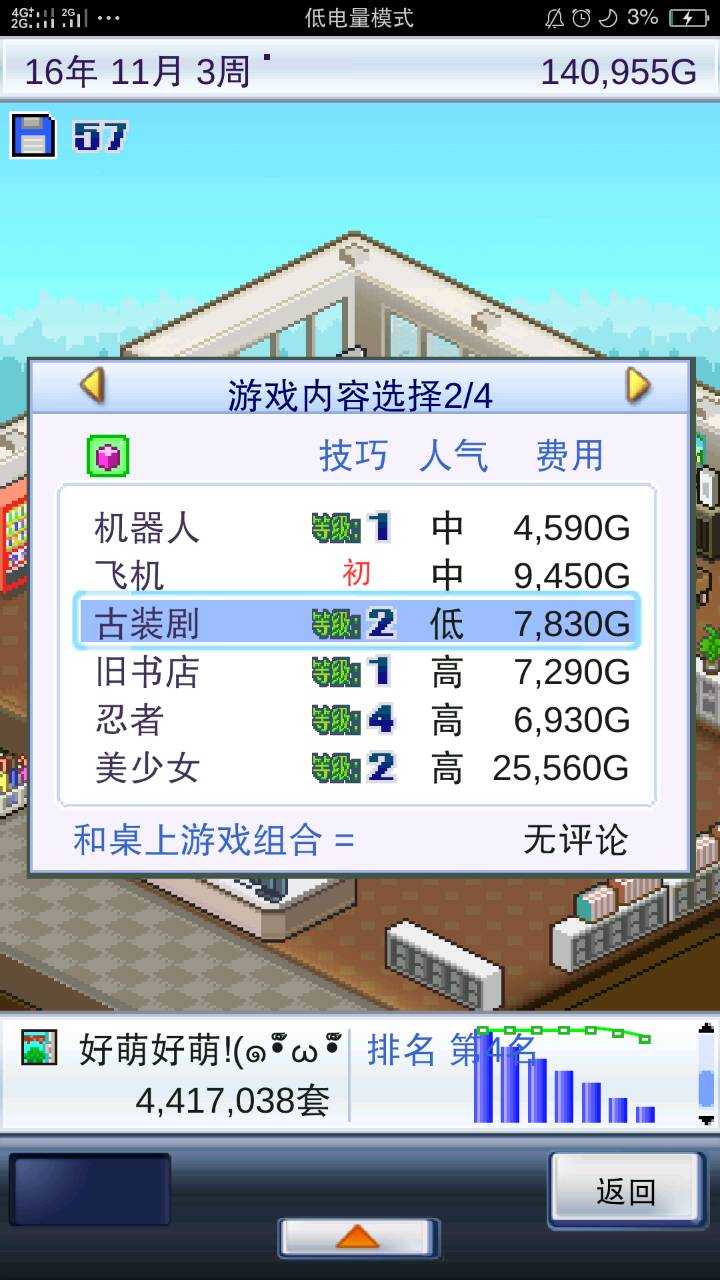Choose the 忍者 content option
Image resolution: width=720 pixels, height=1280 pixels.
click(x=358, y=720)
